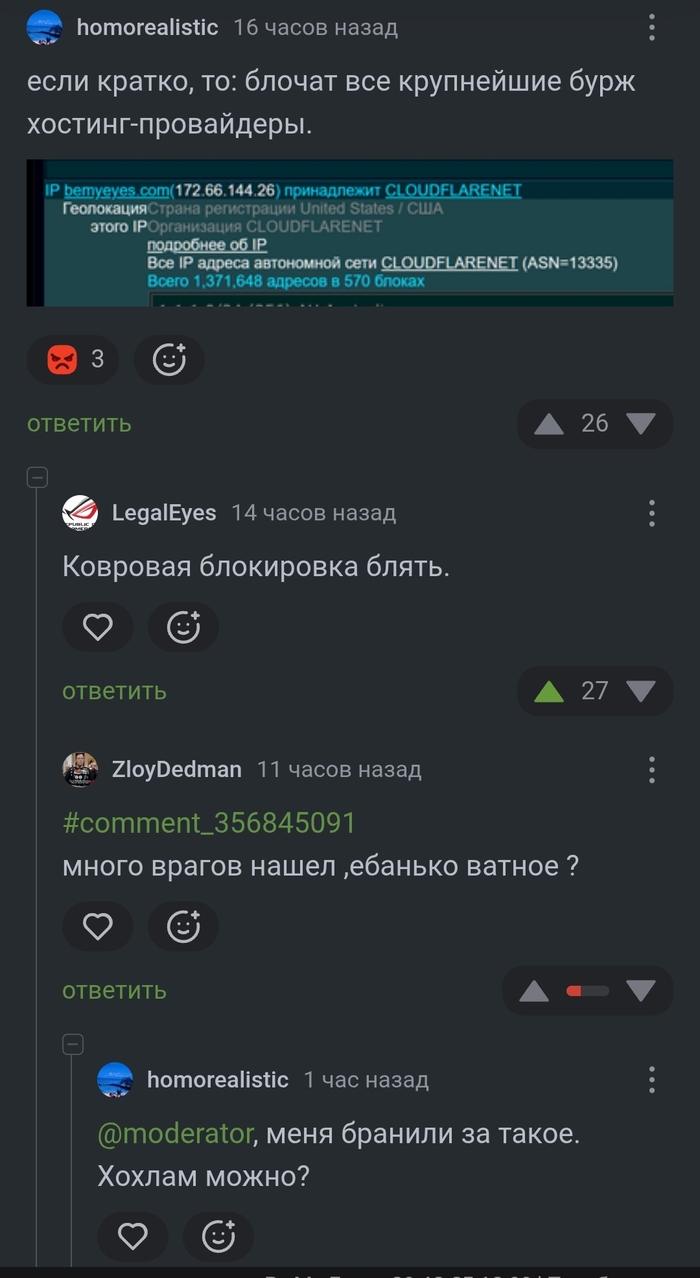The height and width of the screenshot is (1278, 700).
Task: Like LegalEyes' comment with the heart
Action: tap(97, 627)
